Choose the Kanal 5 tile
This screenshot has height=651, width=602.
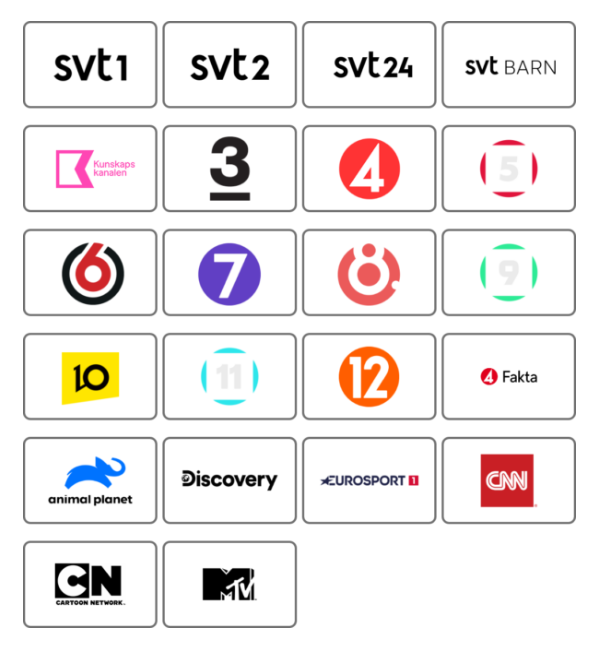509,169
